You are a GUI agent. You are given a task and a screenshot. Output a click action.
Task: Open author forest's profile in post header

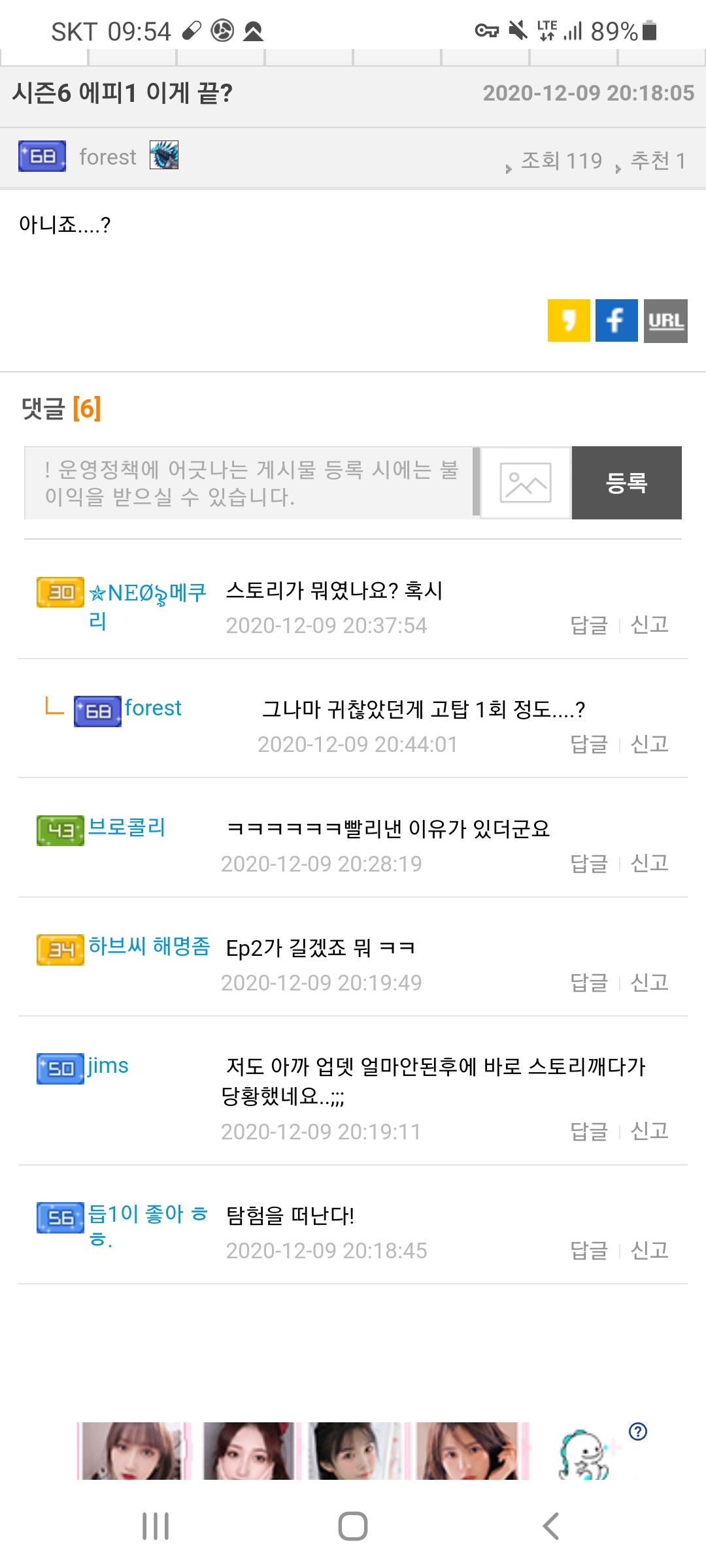pos(108,157)
